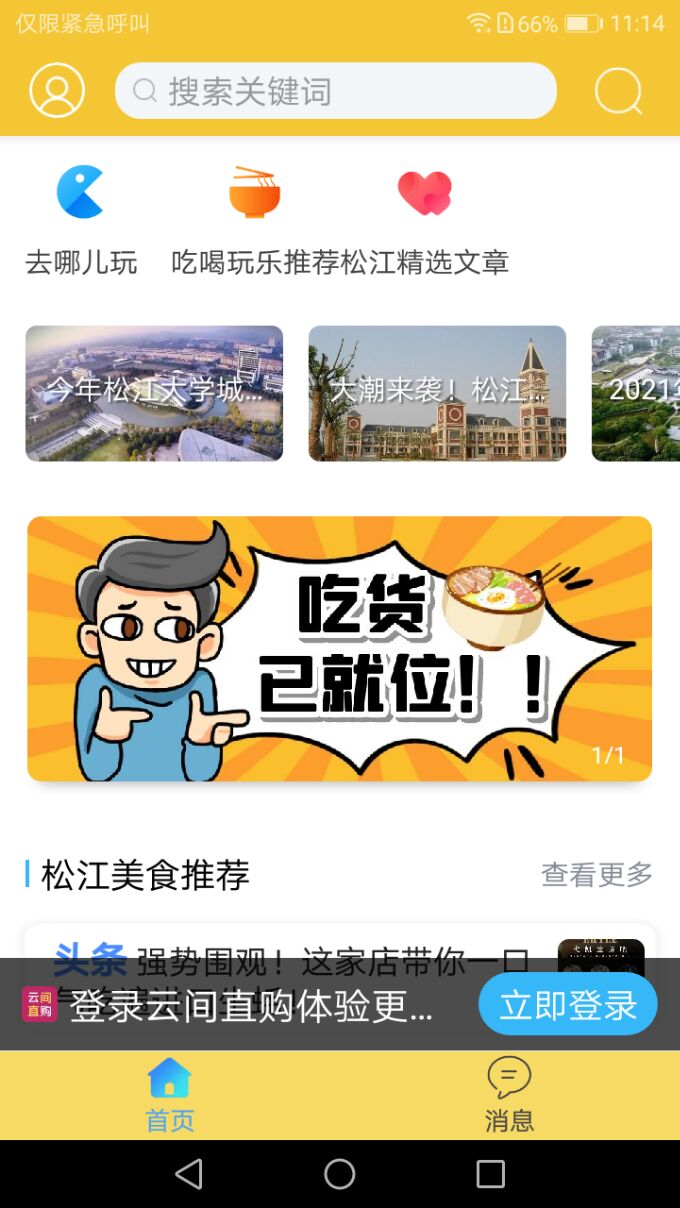Screen dimensions: 680x1208
Task: View more 松江美食推荐 via 查看更多
Action: (x=596, y=875)
